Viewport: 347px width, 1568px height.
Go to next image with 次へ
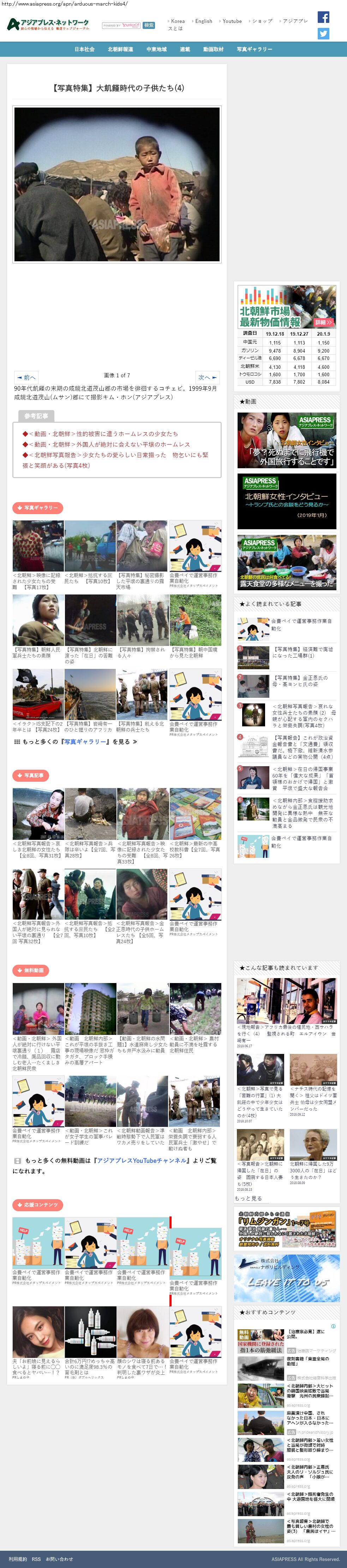pos(207,377)
